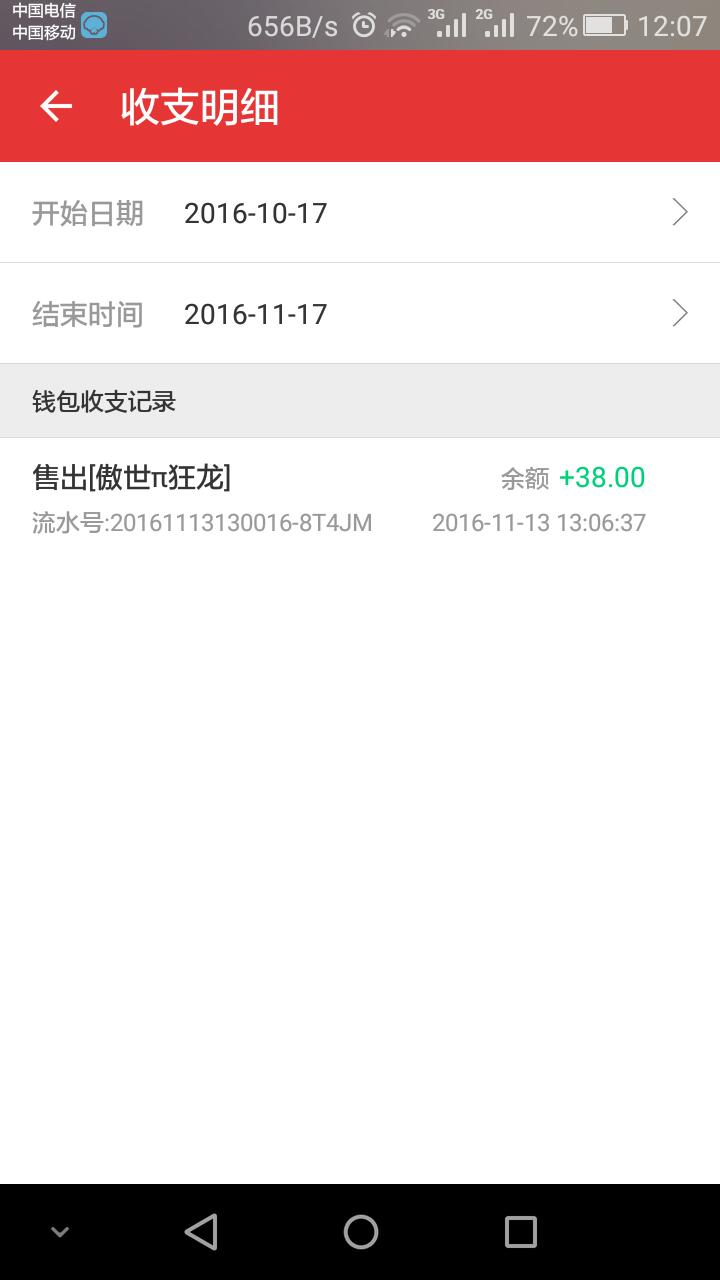Change the 结束时间 date
Screen dimensions: 720x1280
click(x=360, y=314)
